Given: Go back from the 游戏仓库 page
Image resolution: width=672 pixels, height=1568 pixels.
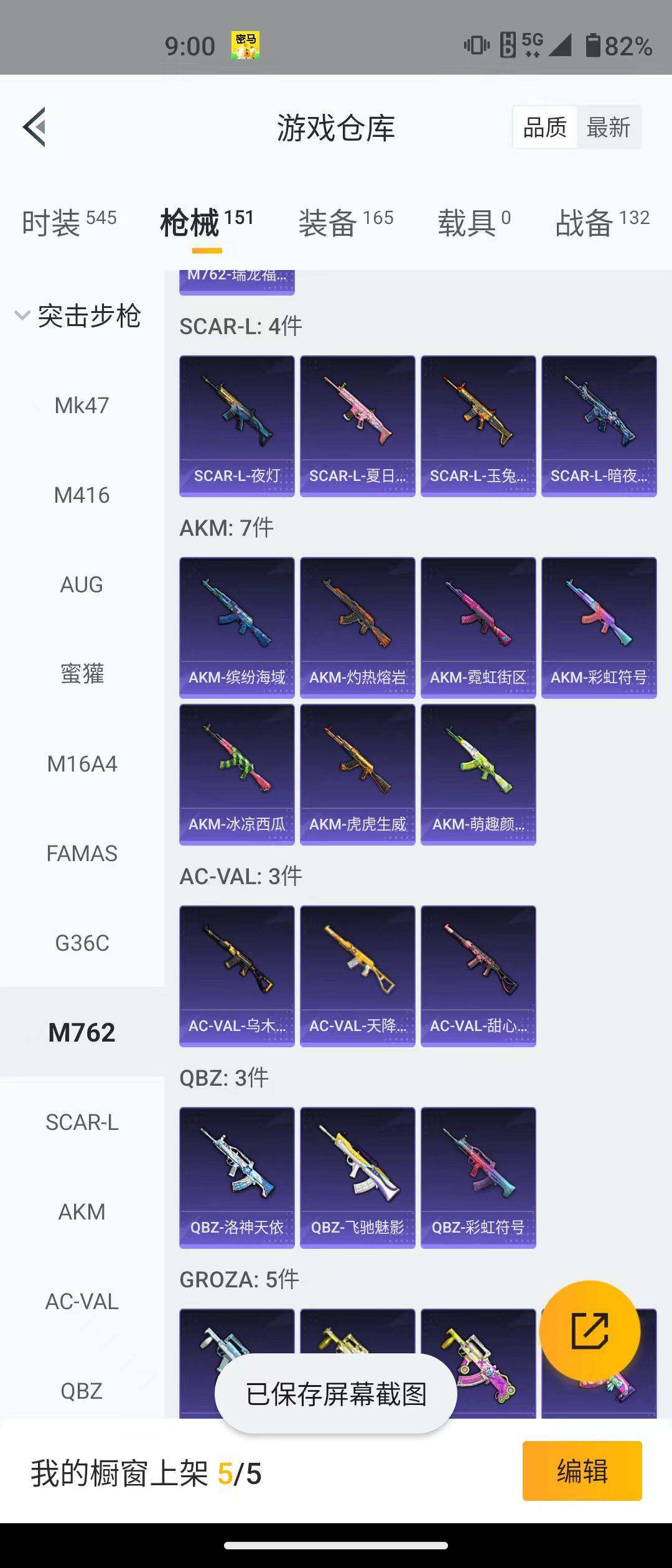Looking at the screenshot, I should 35,127.
